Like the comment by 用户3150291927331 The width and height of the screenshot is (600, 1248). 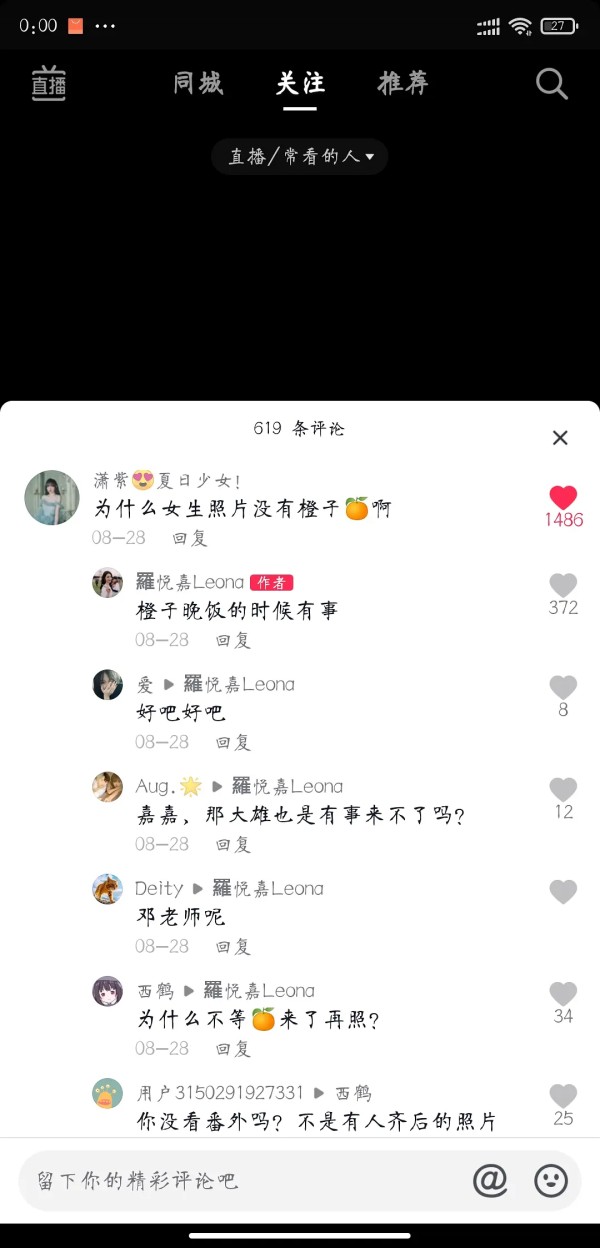click(x=563, y=1096)
